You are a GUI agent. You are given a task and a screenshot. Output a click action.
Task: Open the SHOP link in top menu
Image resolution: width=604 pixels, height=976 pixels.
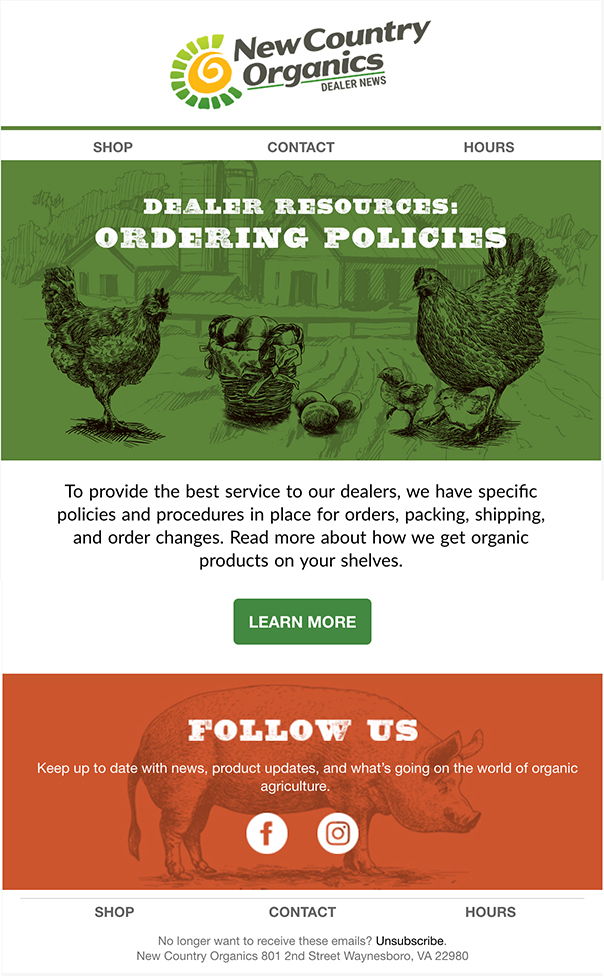coord(113,147)
